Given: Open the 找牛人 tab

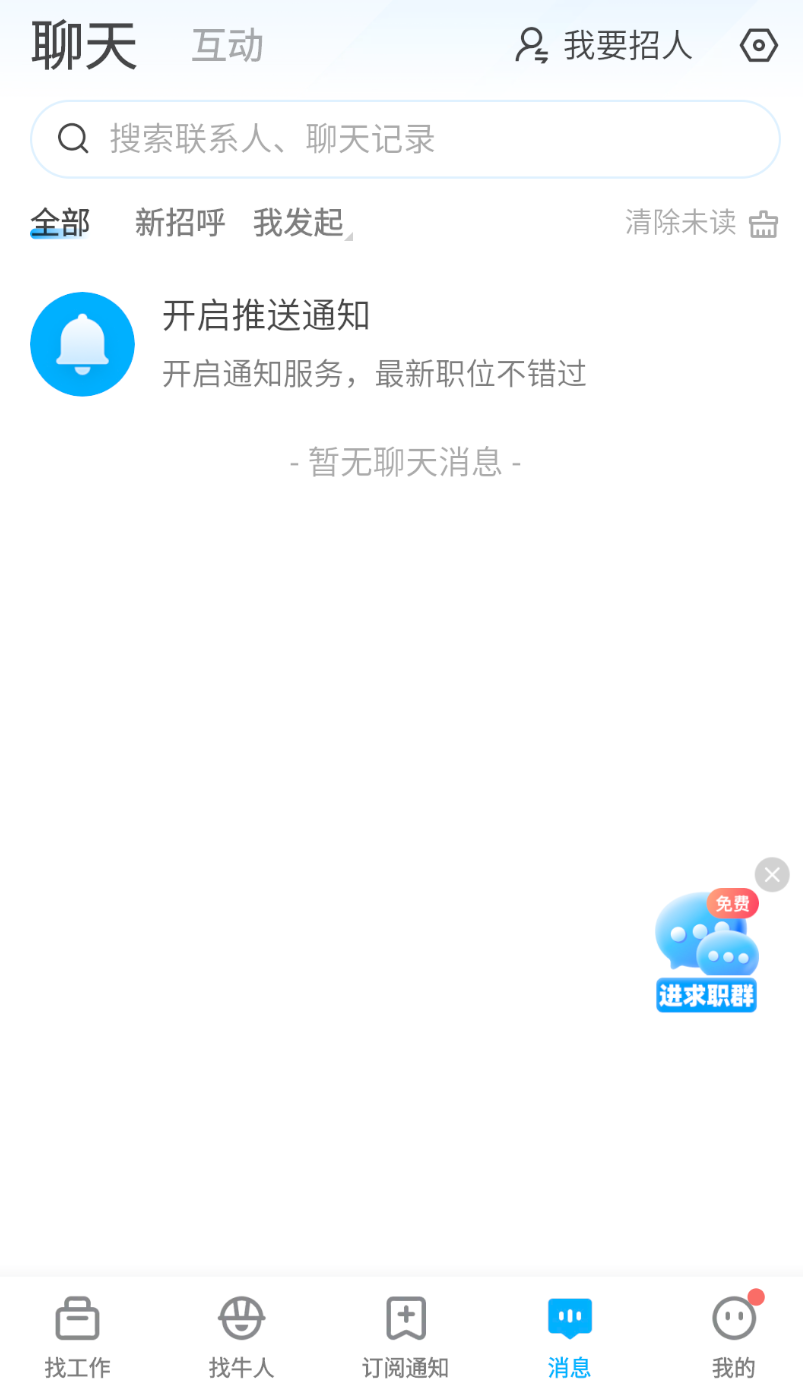Looking at the screenshot, I should point(241,1336).
